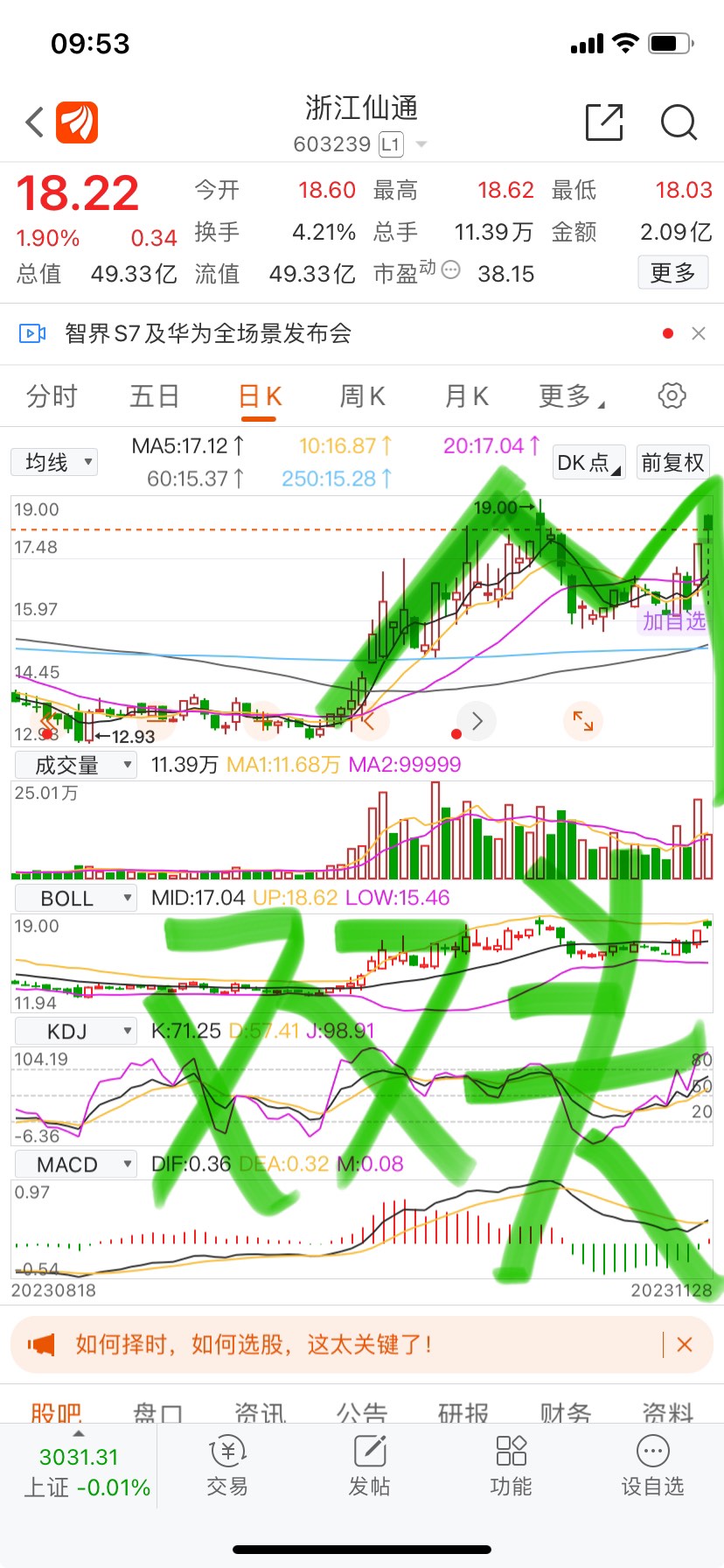Switch to the 分时 chart tab

(x=52, y=396)
